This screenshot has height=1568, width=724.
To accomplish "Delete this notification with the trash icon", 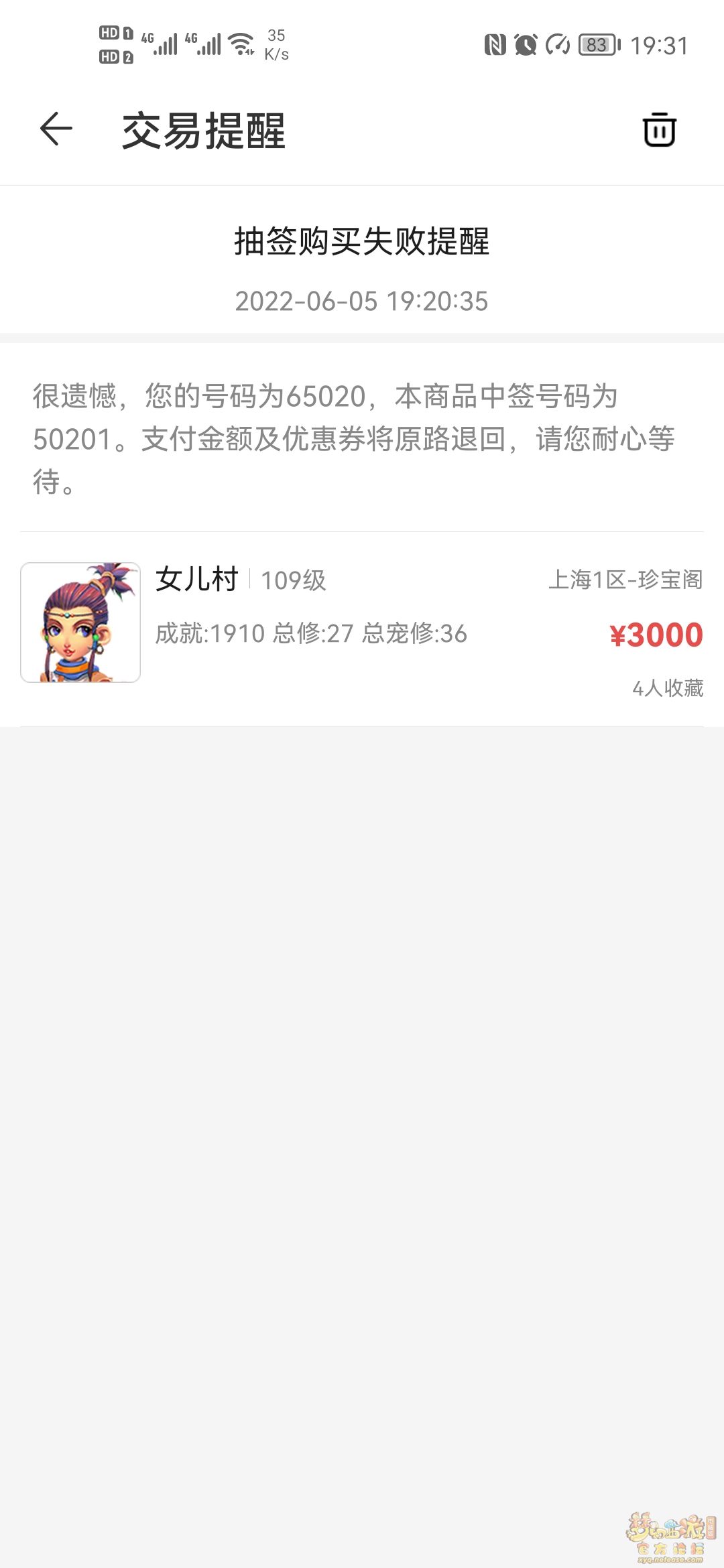I will pos(659,130).
